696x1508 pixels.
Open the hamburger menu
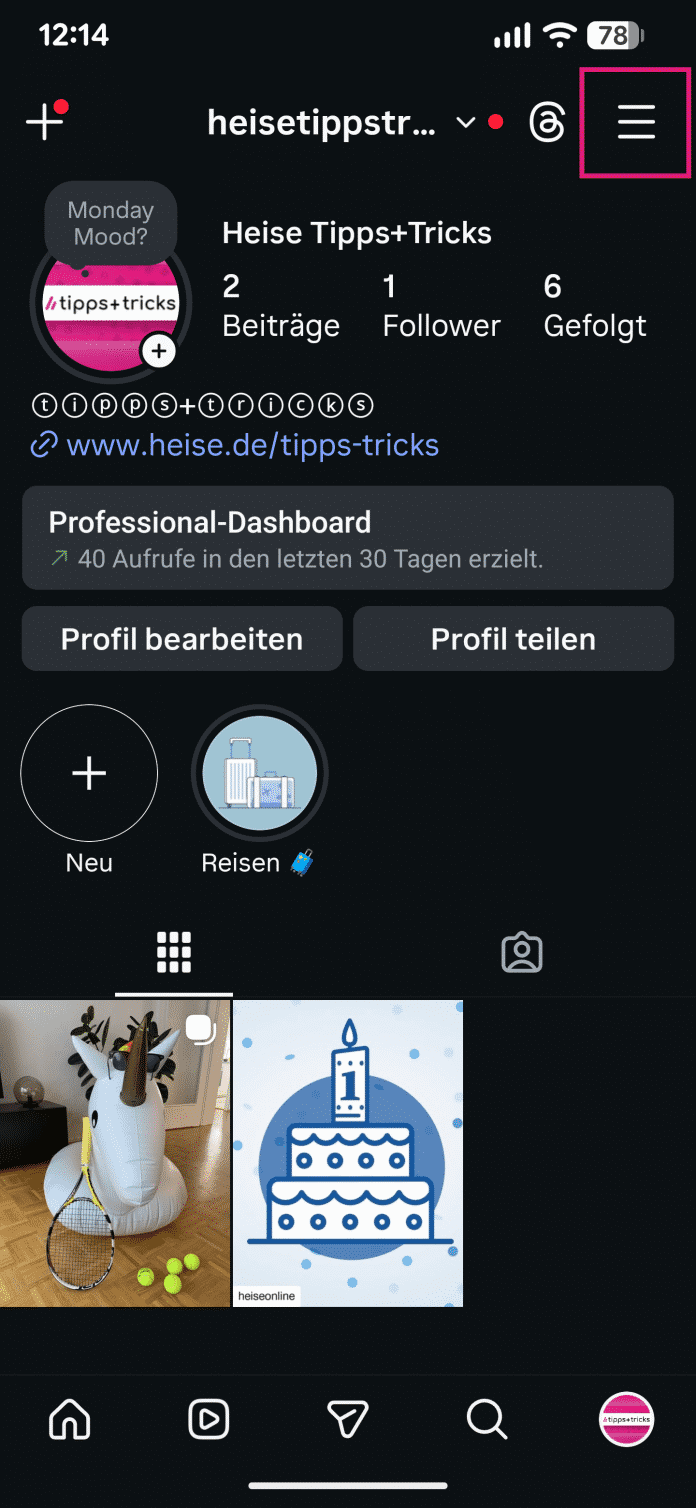point(636,122)
